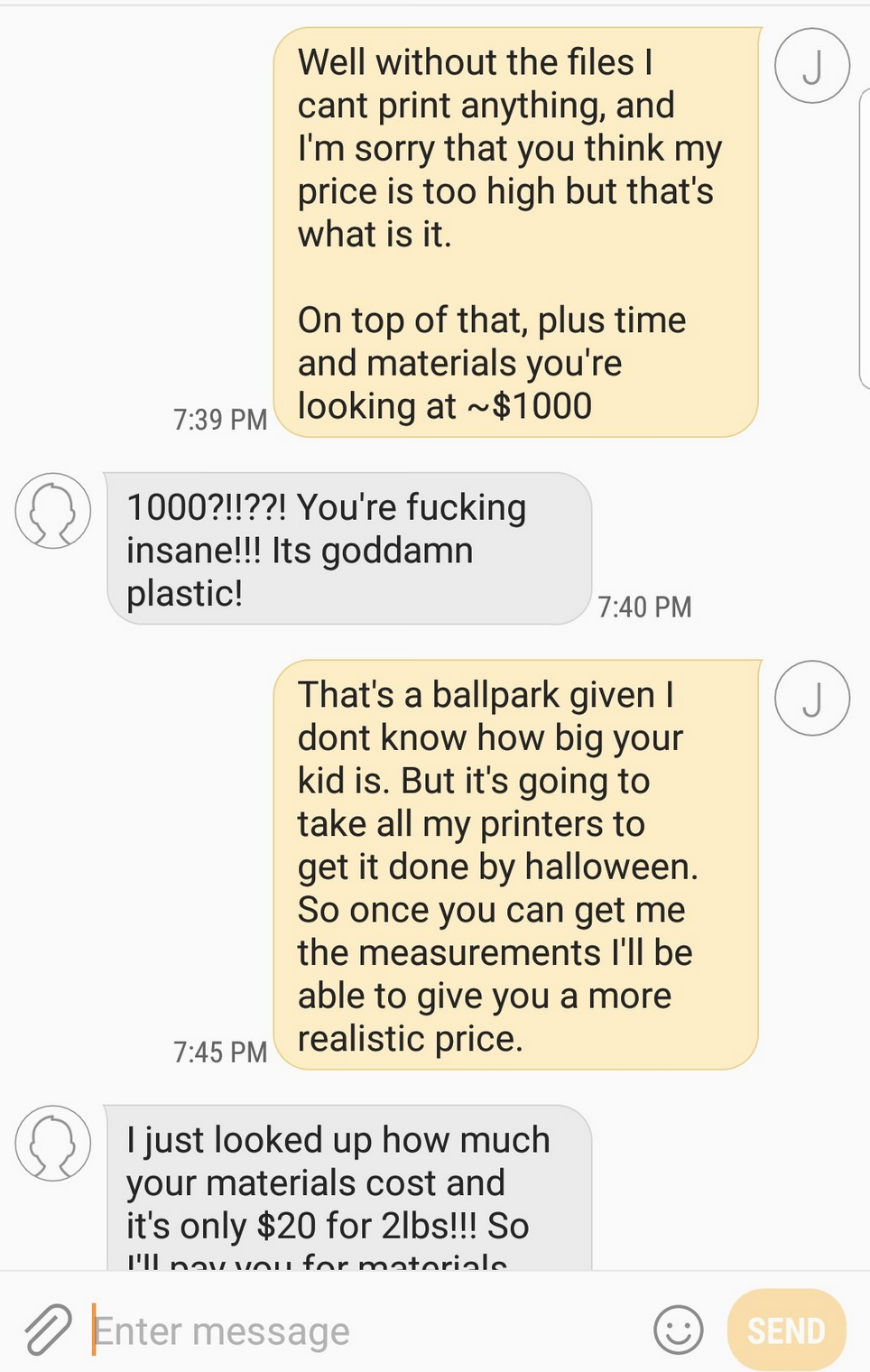Tap the paperclip attach icon
870x1372 pixels.
tap(47, 1330)
